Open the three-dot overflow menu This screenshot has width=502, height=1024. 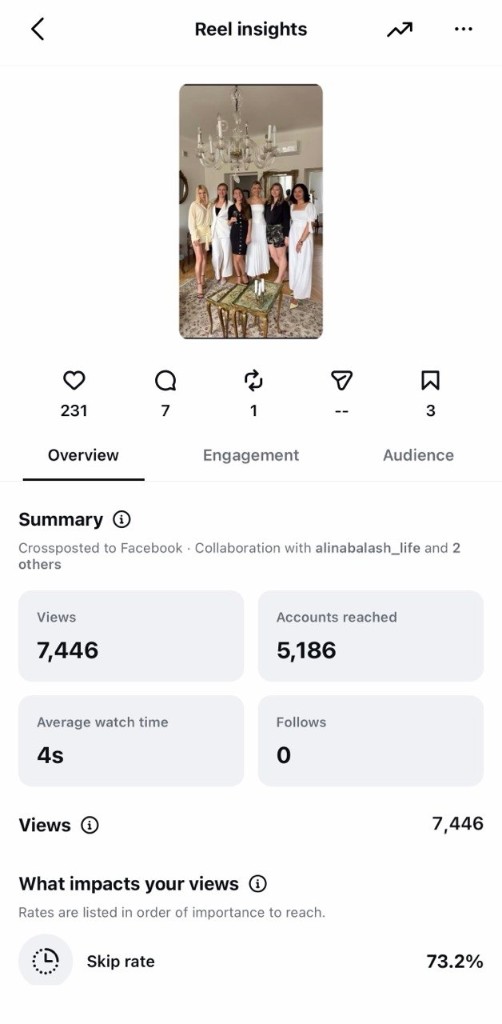pyautogui.click(x=463, y=29)
